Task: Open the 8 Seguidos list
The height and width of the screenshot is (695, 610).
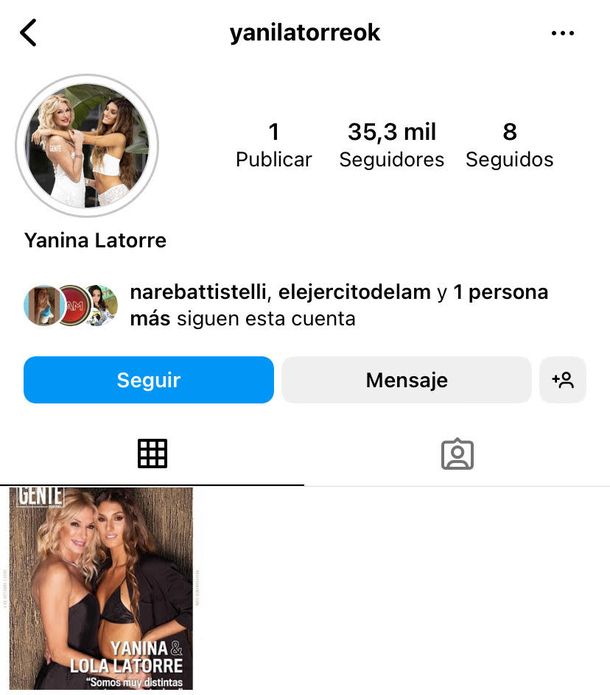Action: [x=509, y=145]
